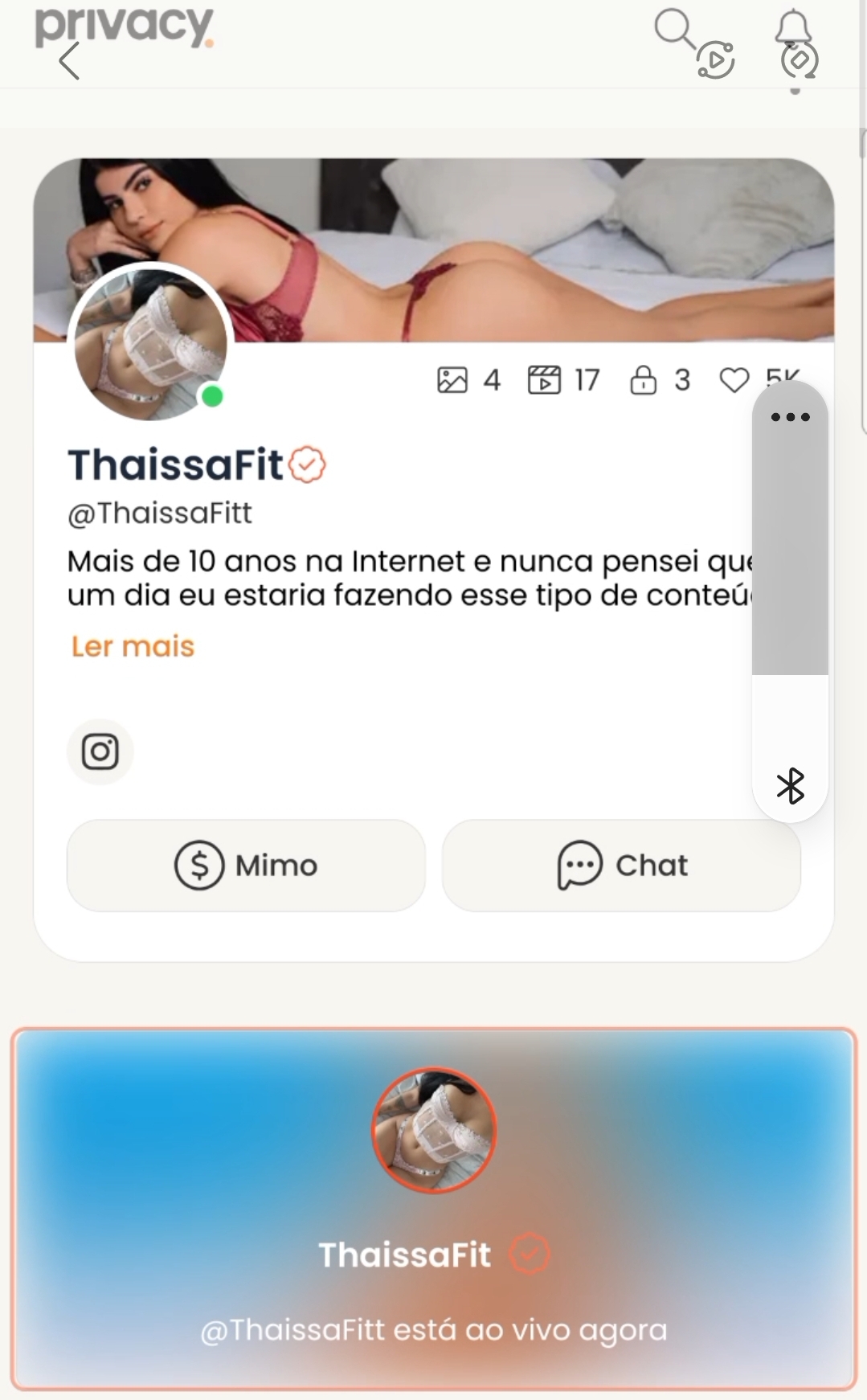Expand bio with Ler mais
This screenshot has height=1400, width=867.
pyautogui.click(x=133, y=646)
